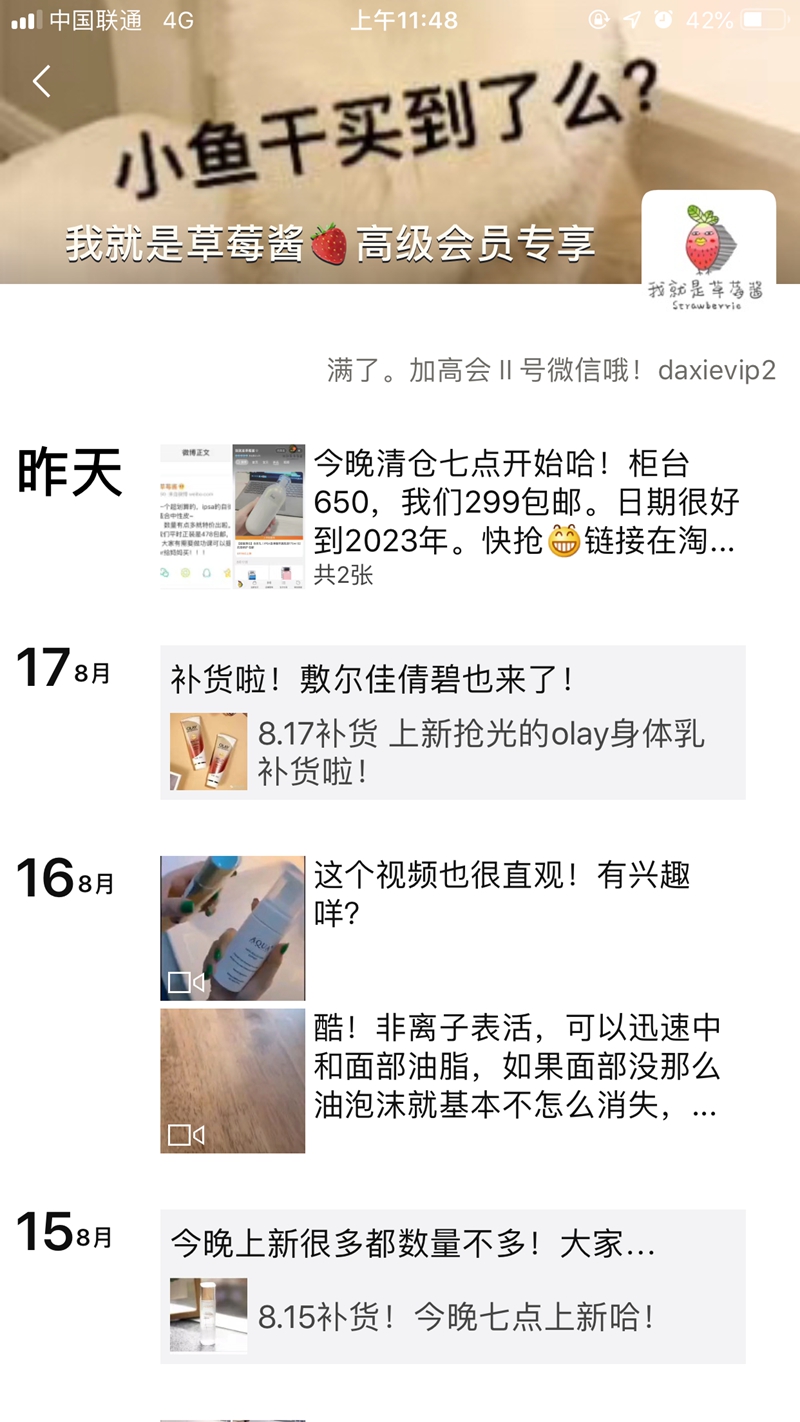800x1422 pixels.
Task: Open the 8.15补货 shared link card
Action: click(x=453, y=1287)
